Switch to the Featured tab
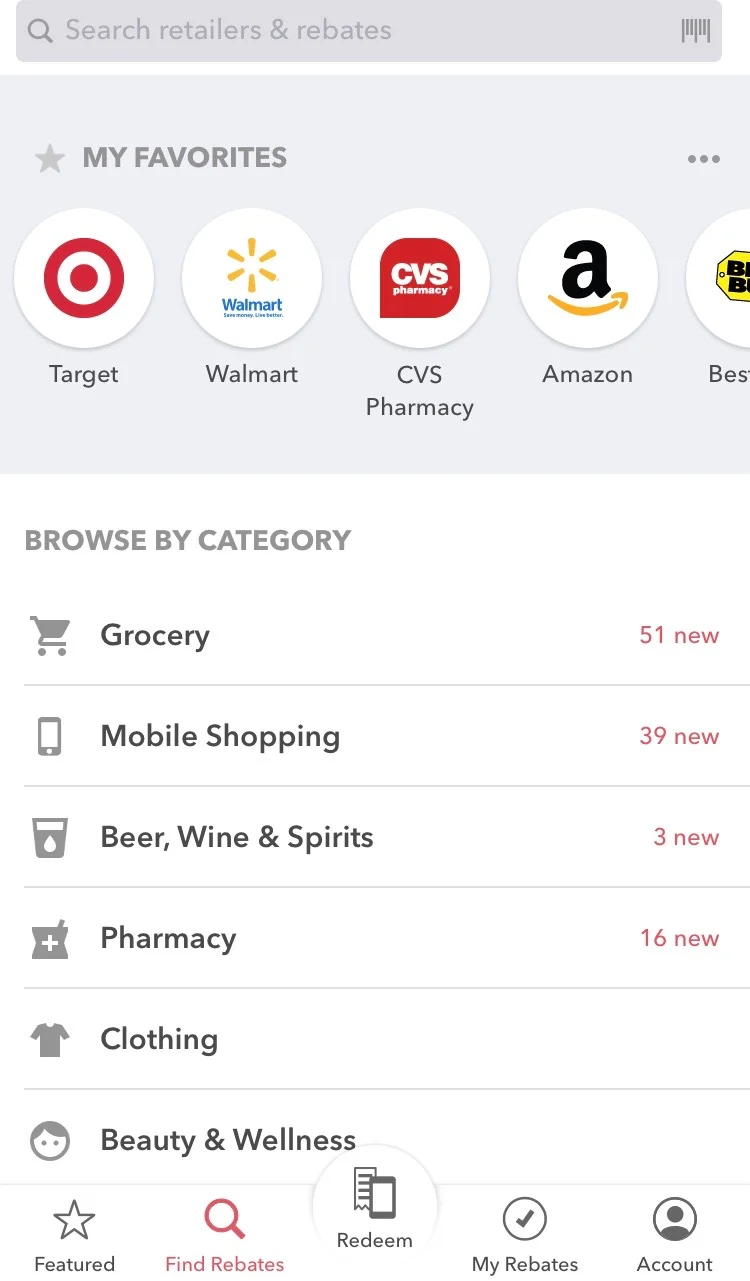This screenshot has height=1281, width=750. [75, 1236]
